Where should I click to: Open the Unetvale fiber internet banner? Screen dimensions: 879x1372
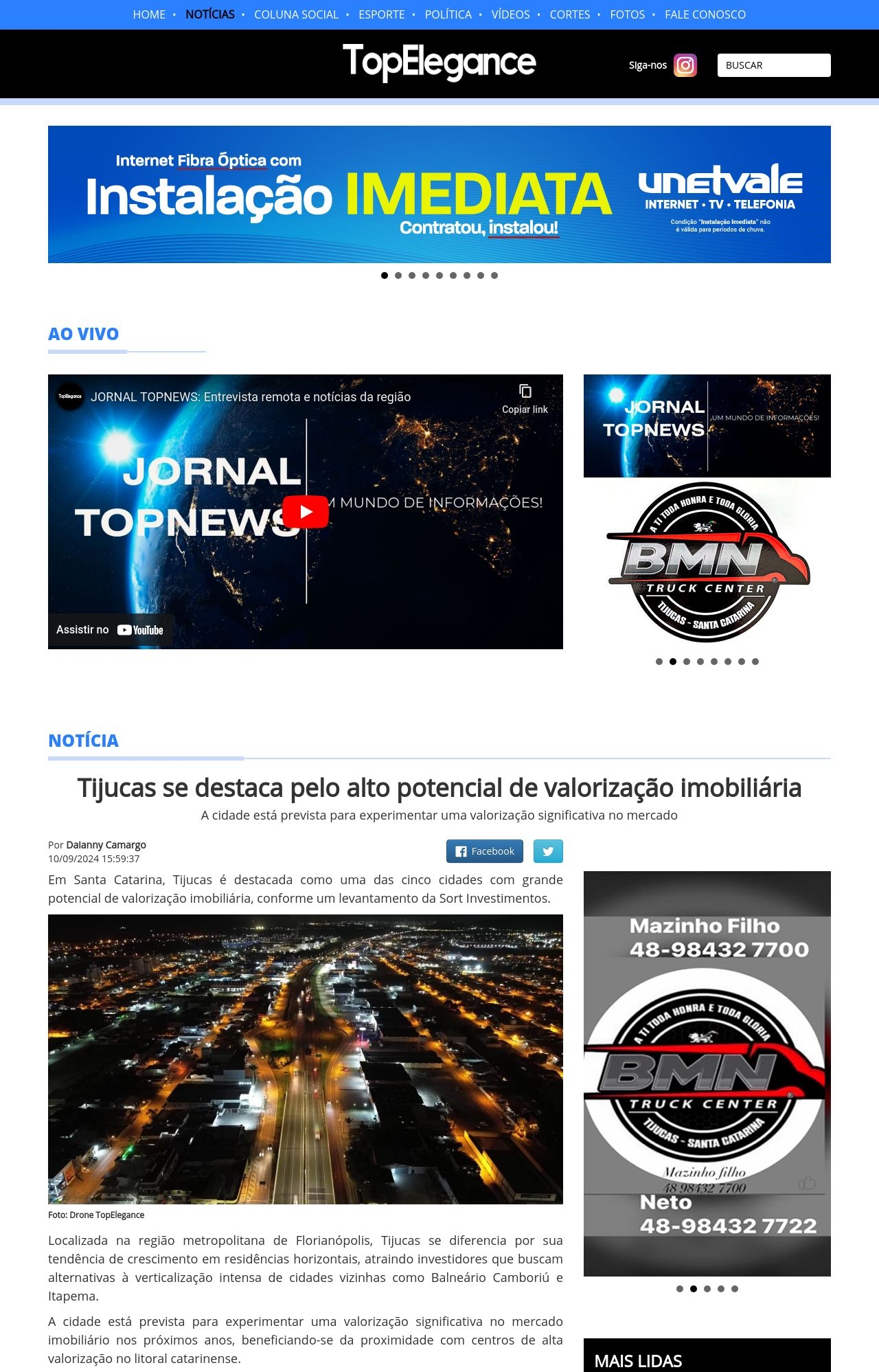439,194
